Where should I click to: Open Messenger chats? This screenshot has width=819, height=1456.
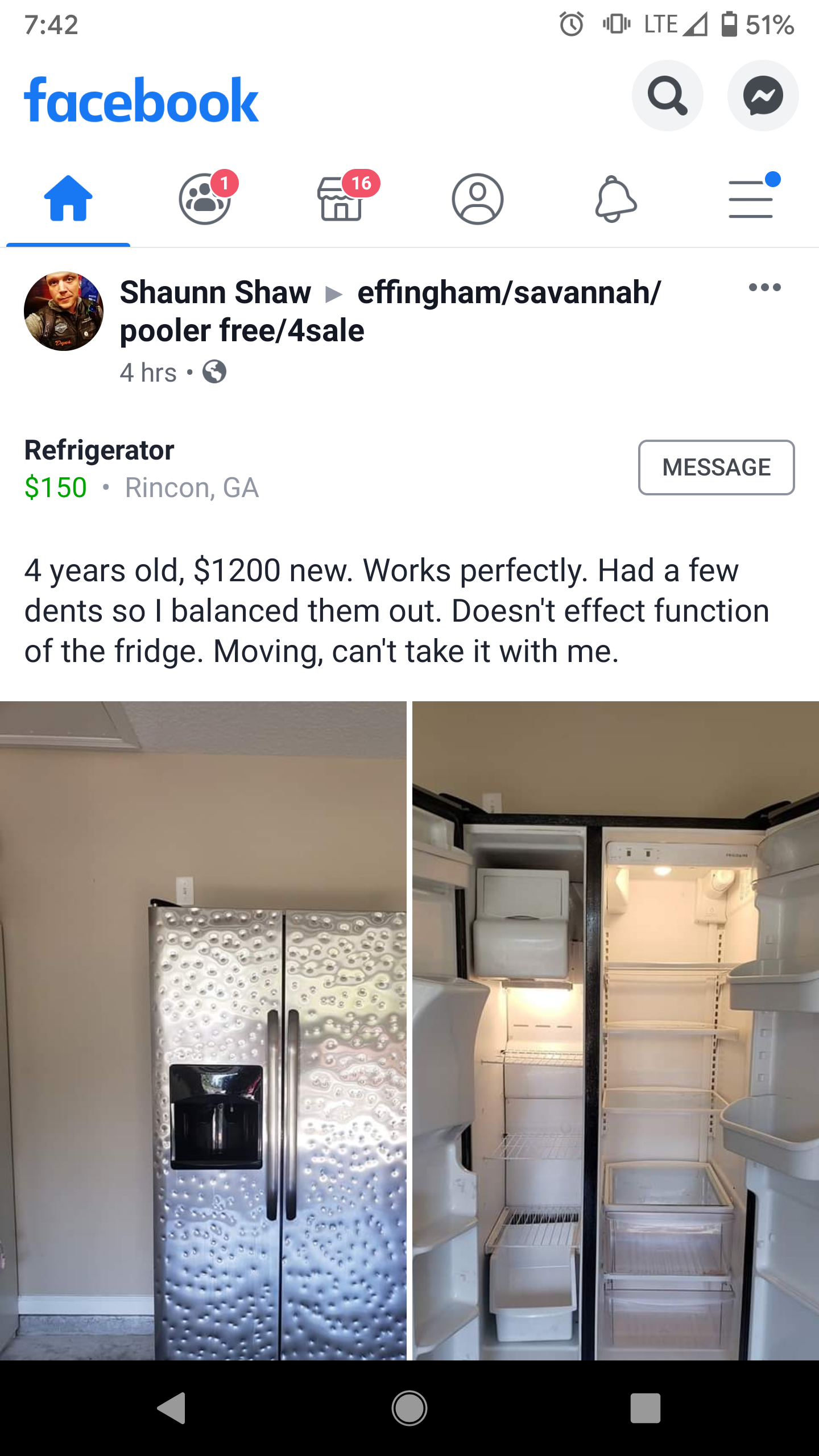pyautogui.click(x=763, y=96)
